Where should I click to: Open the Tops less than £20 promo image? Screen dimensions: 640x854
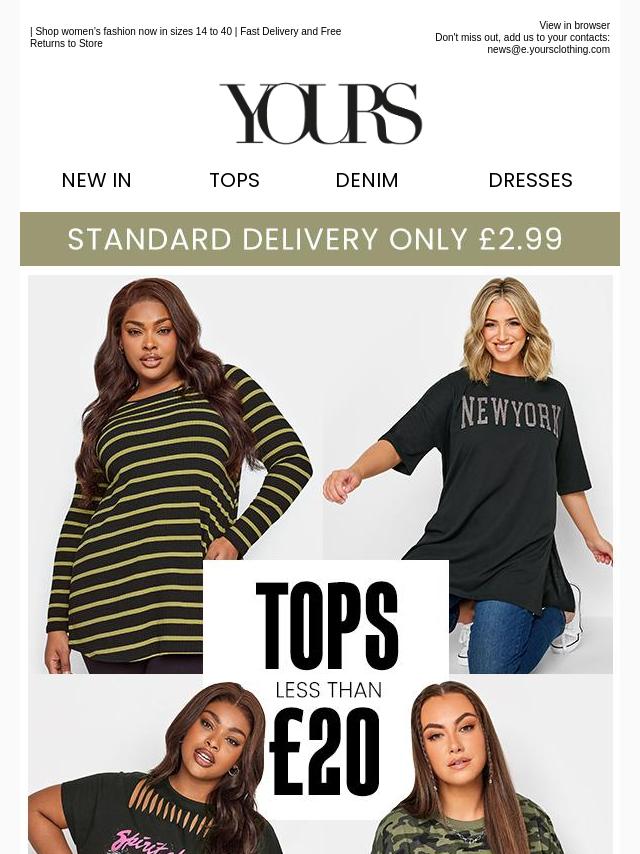[320, 560]
